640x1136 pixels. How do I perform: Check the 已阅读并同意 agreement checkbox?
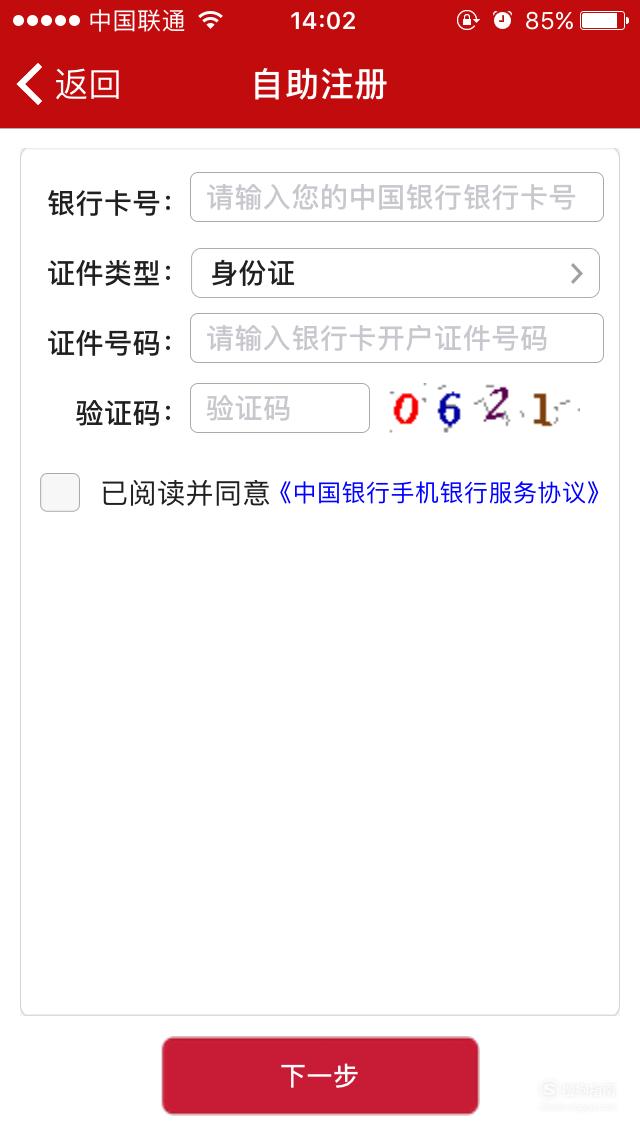[x=60, y=493]
